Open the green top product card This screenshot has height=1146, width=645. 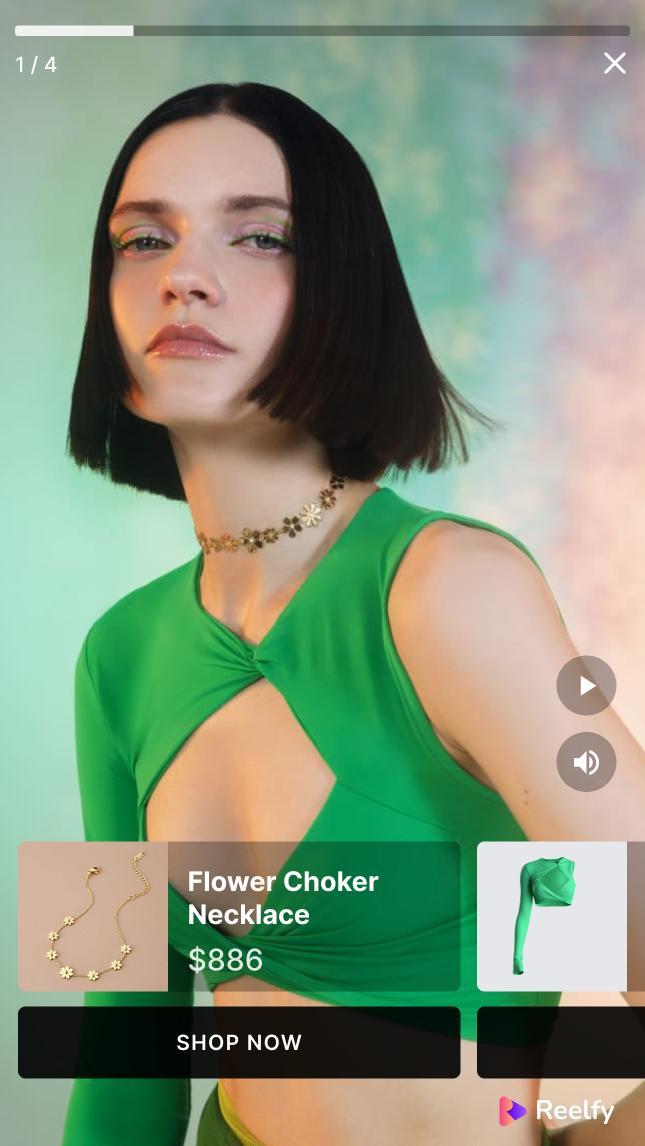point(555,916)
